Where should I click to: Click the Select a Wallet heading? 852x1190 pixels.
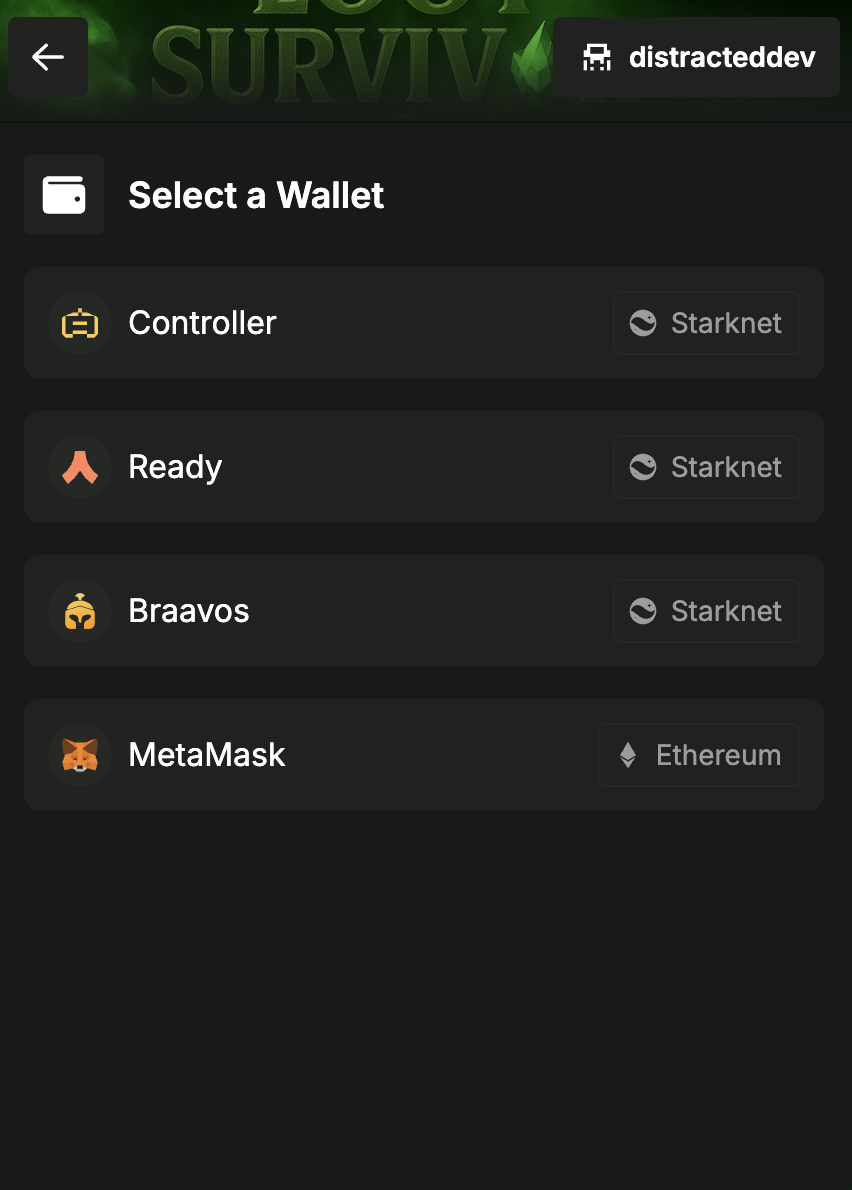pyautogui.click(x=255, y=195)
